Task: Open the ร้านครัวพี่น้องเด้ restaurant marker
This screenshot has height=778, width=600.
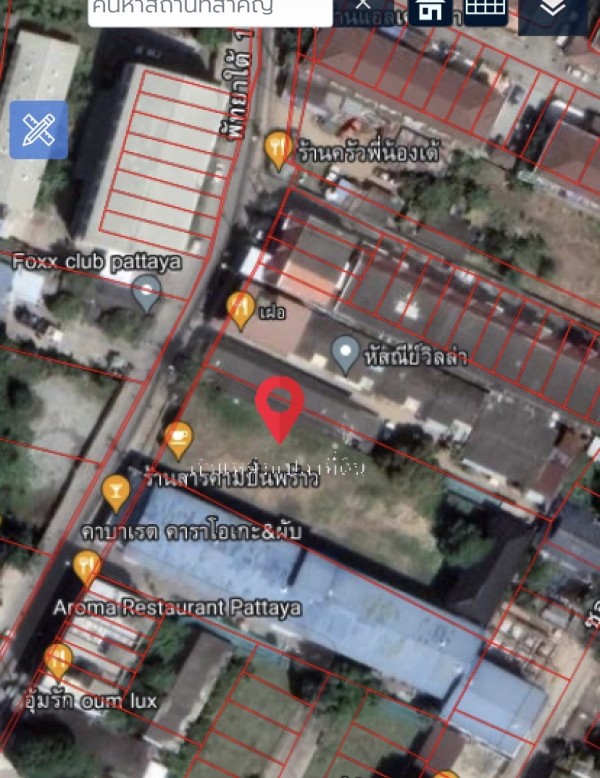Action: pyautogui.click(x=278, y=150)
